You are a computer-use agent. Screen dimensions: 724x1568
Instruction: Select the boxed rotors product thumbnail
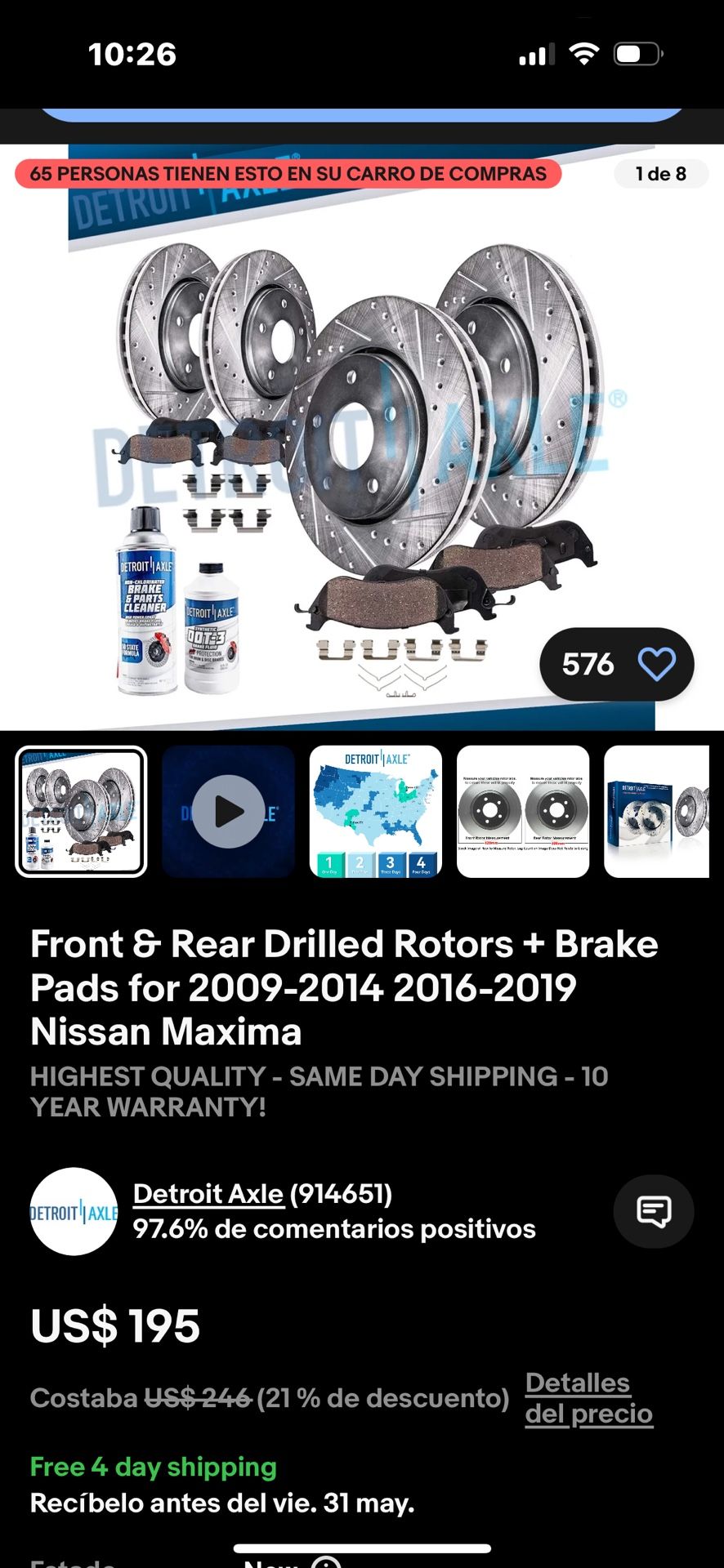[656, 811]
